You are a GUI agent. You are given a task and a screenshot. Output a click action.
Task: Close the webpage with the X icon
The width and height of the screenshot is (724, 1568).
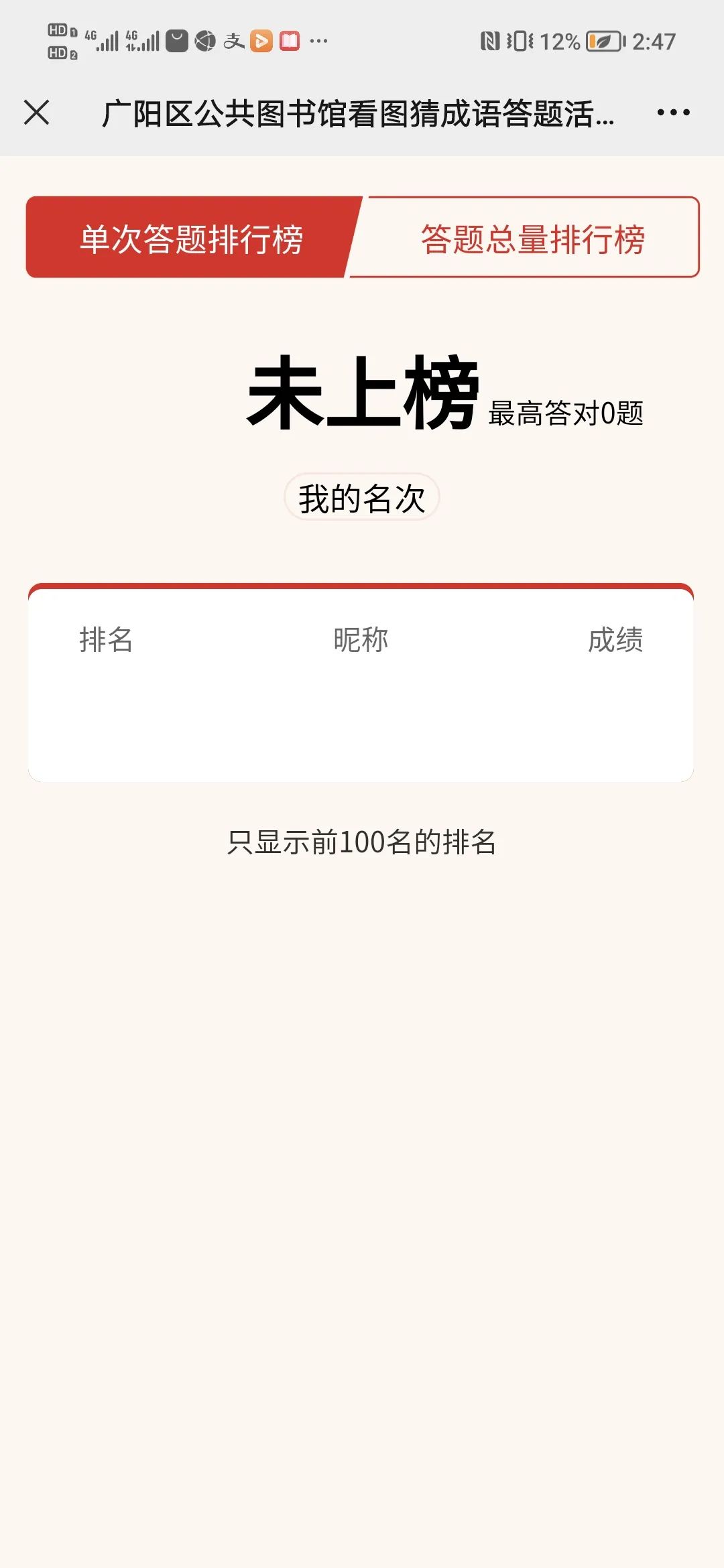click(37, 113)
